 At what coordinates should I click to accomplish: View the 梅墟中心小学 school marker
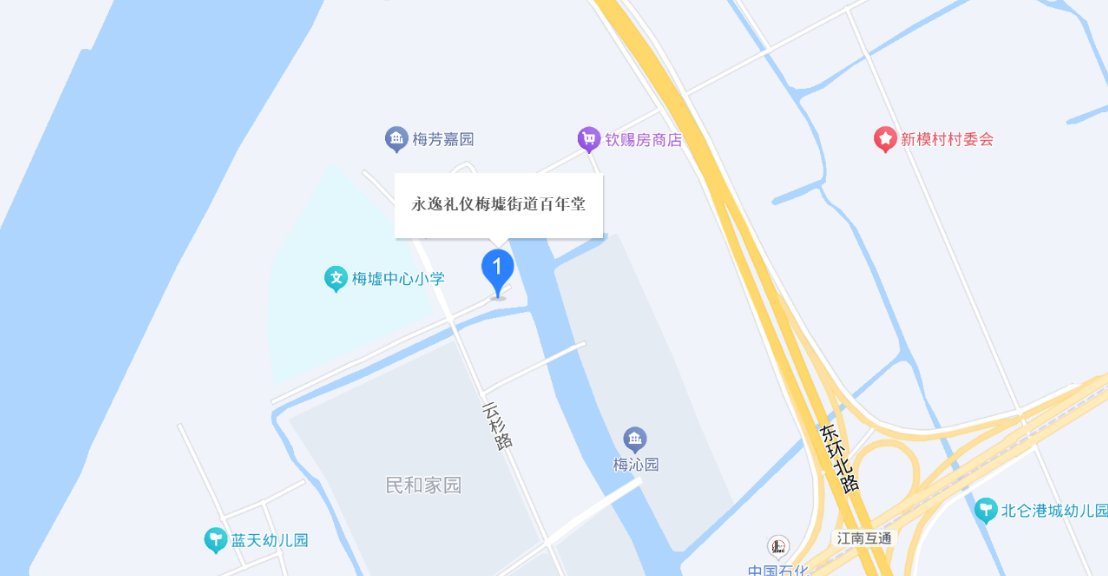pos(336,278)
